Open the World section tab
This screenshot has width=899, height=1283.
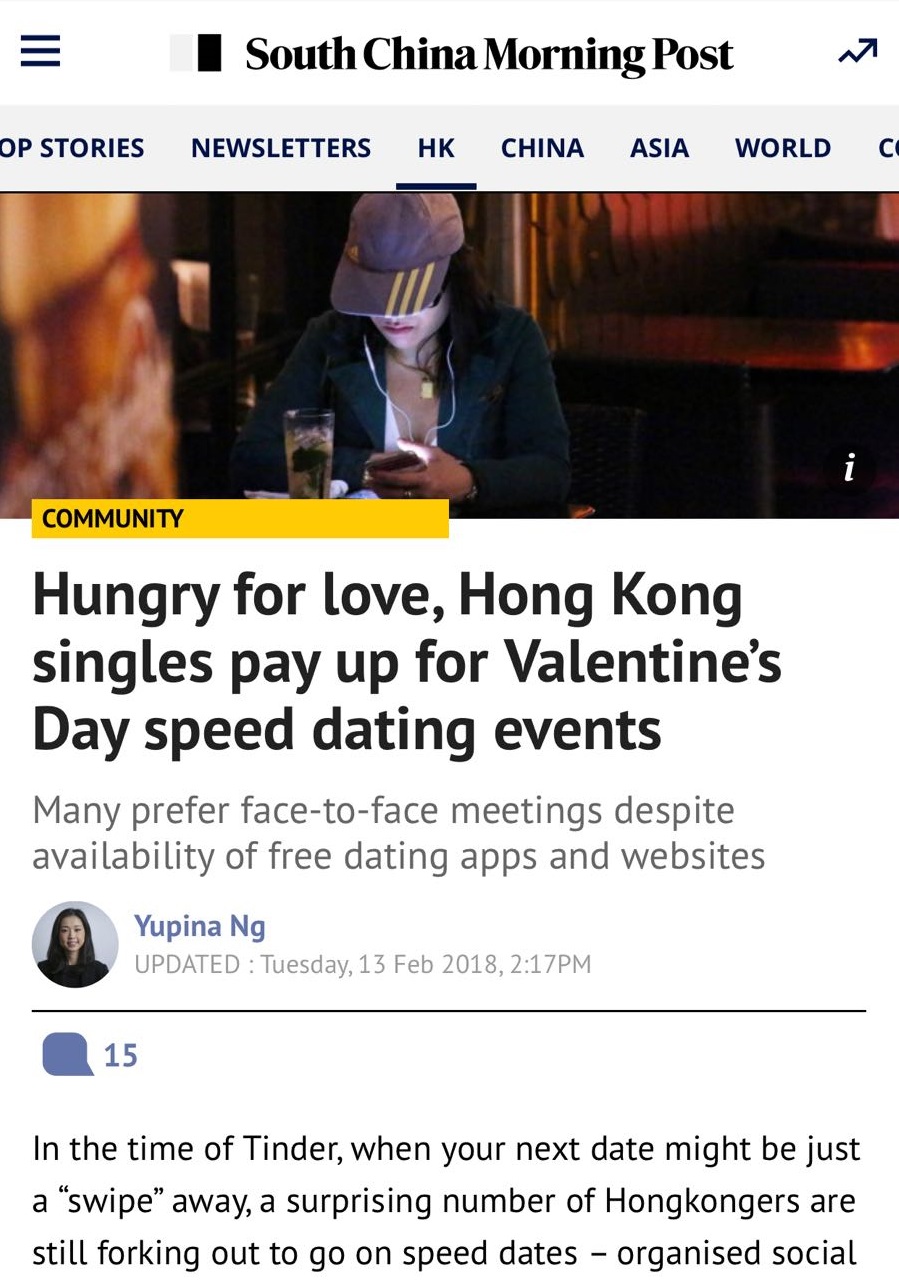783,148
